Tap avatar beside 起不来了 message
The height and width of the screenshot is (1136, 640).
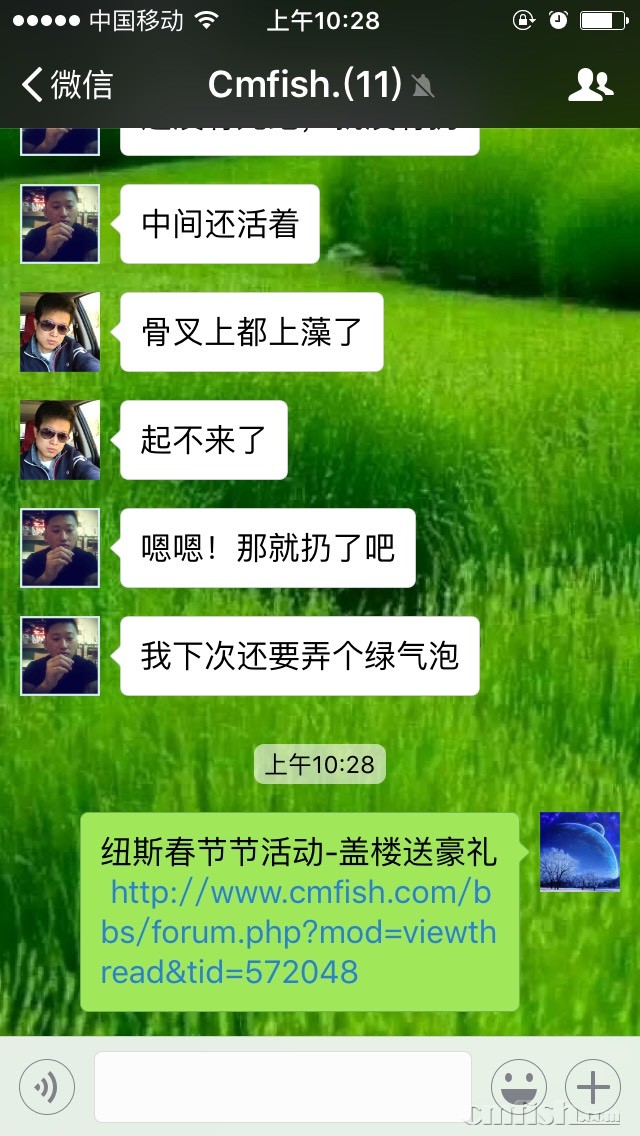[60, 440]
